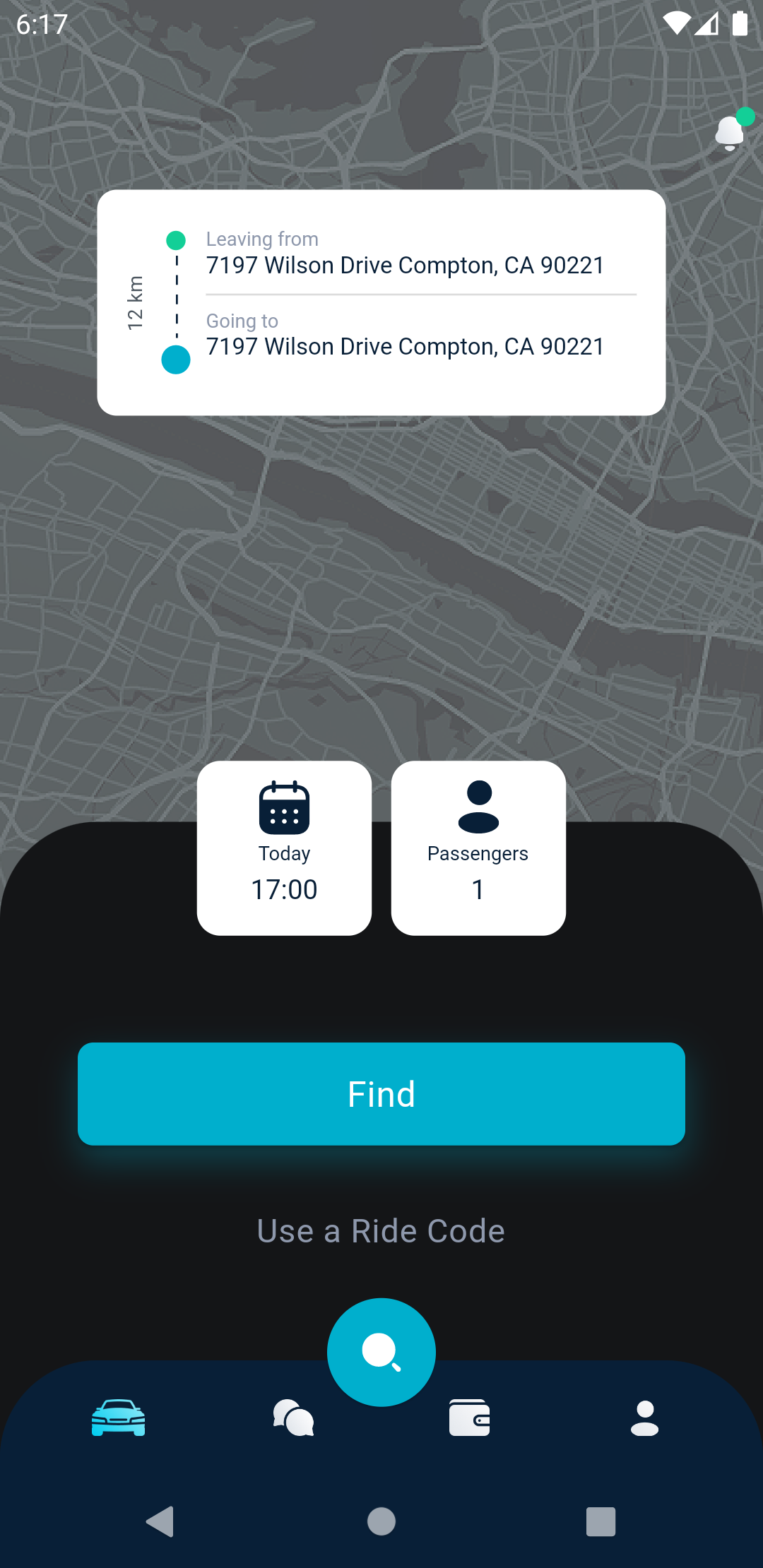
Task: Go to the wallet tab
Action: coord(469,1418)
